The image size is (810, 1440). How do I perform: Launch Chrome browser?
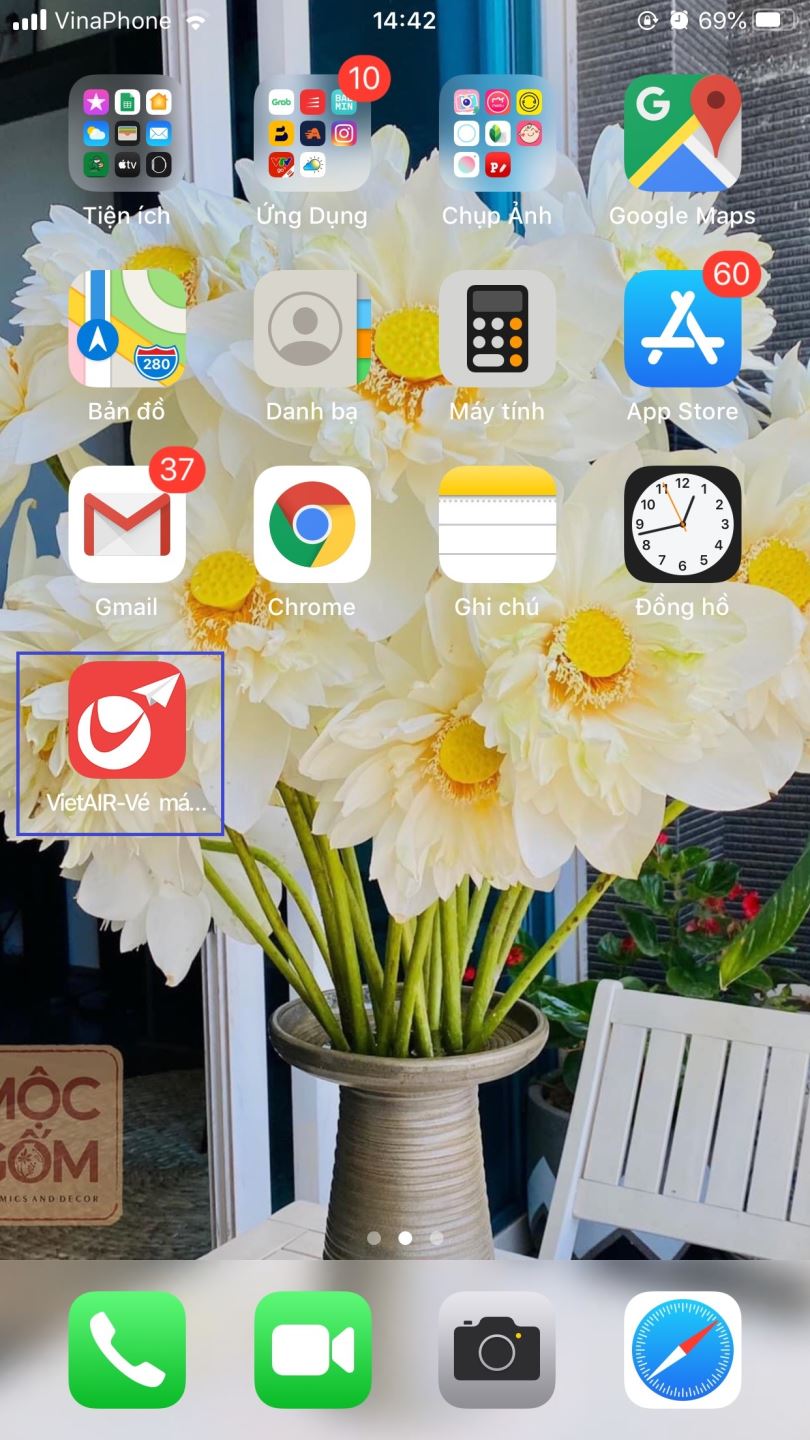click(x=312, y=524)
